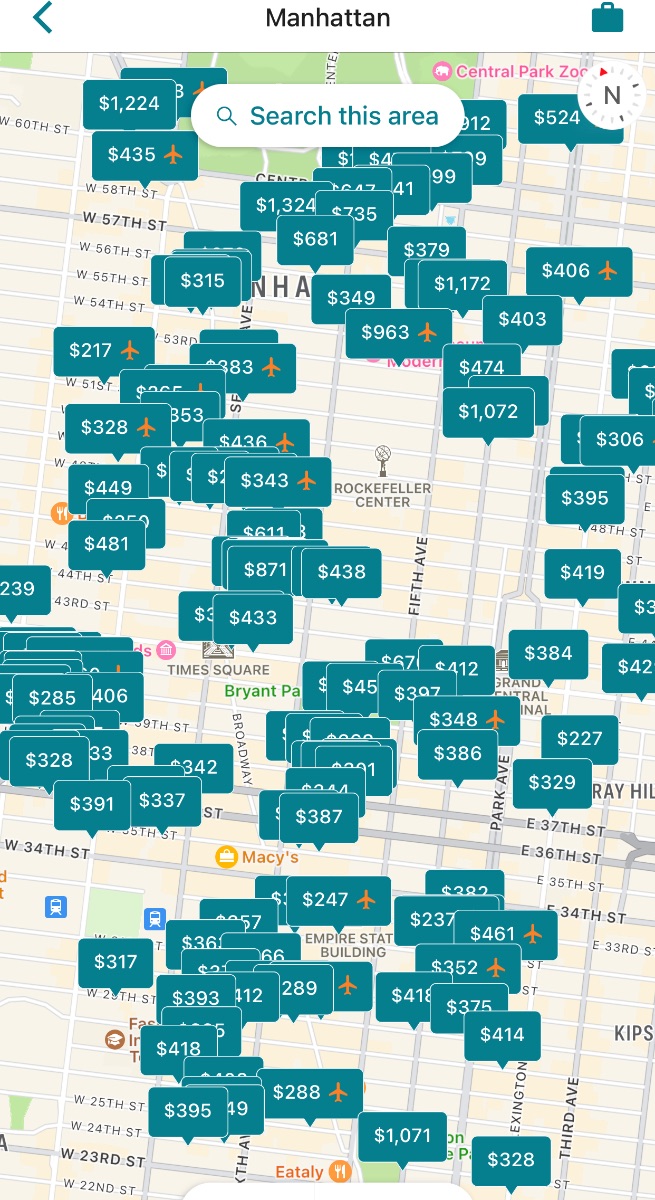
Task: Select the $681 price marker
Action: (x=315, y=239)
